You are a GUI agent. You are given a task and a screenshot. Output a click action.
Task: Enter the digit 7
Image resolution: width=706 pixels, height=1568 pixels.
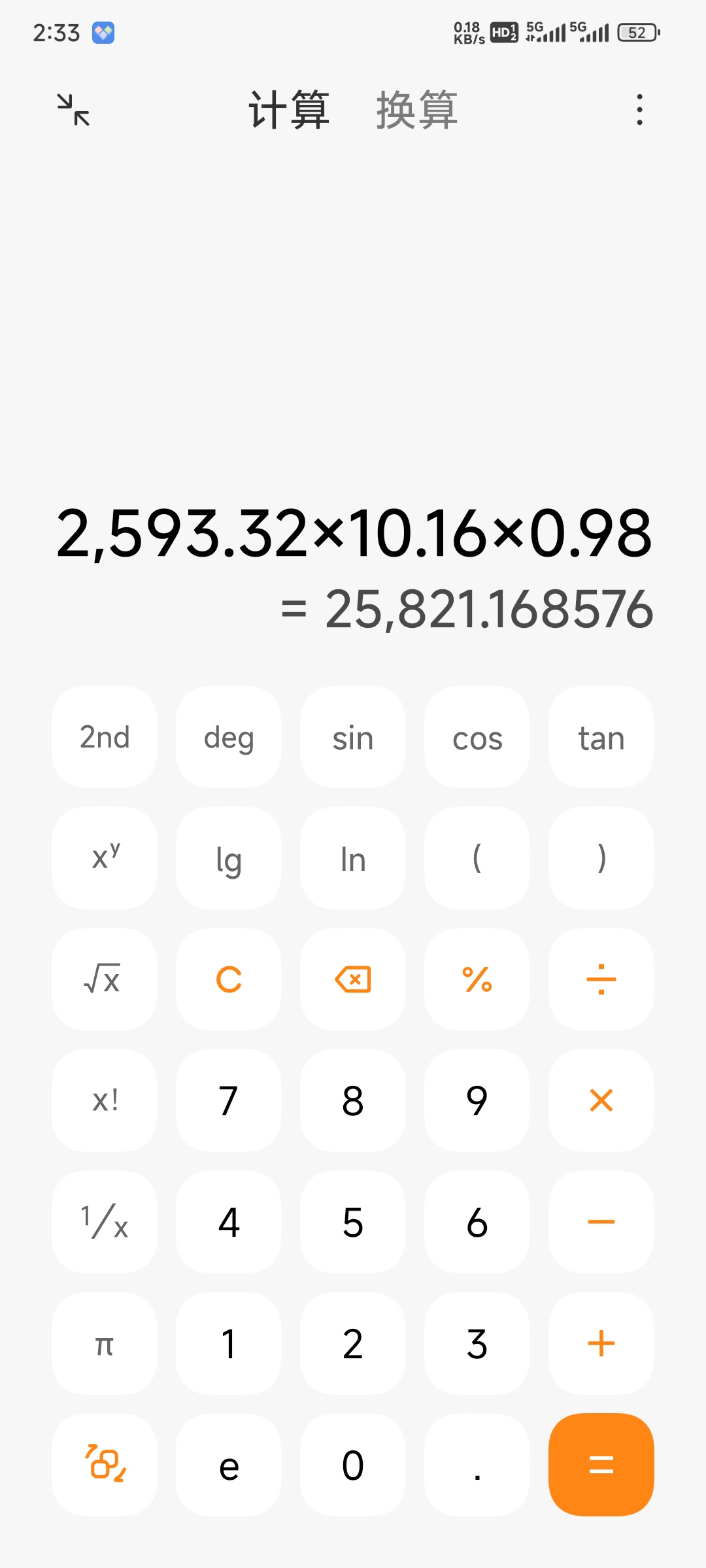229,1100
